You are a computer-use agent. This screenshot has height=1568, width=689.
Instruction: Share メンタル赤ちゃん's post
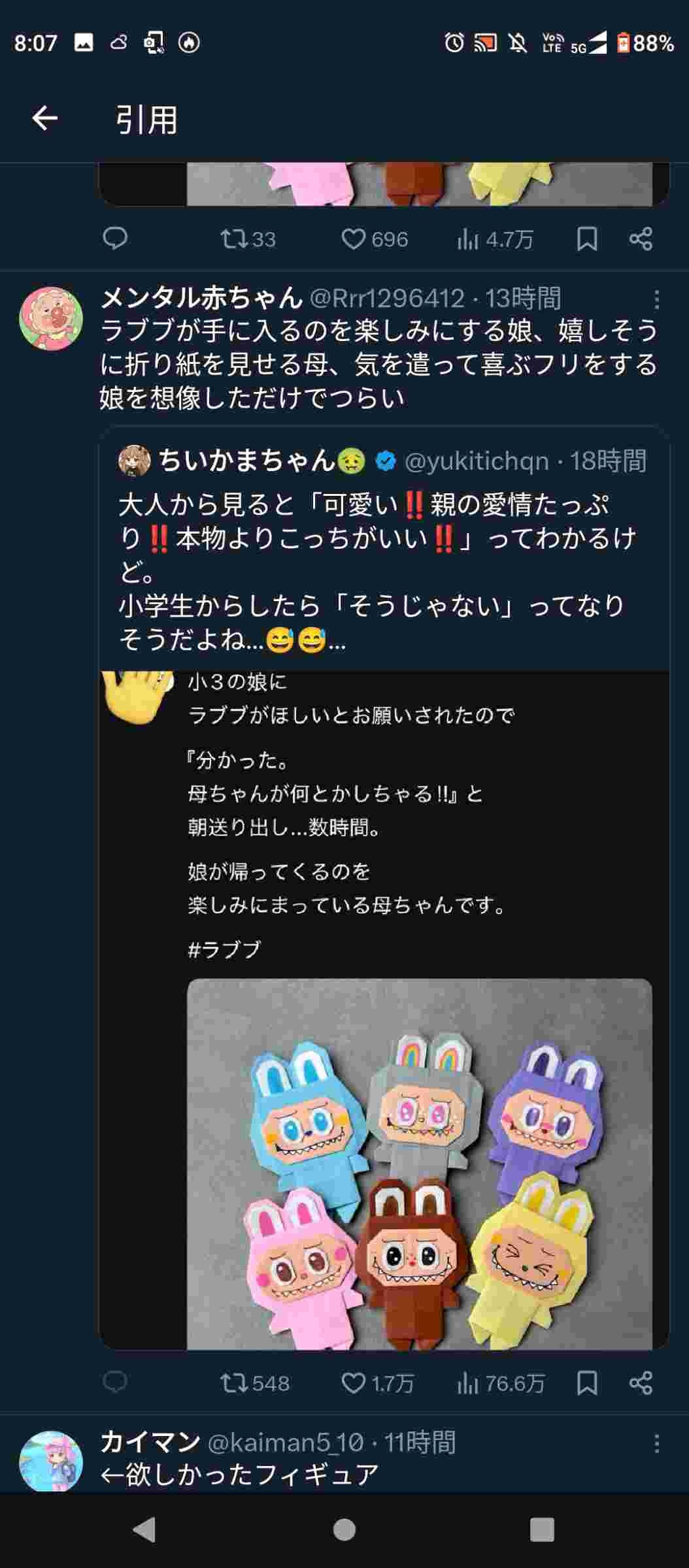click(641, 1382)
